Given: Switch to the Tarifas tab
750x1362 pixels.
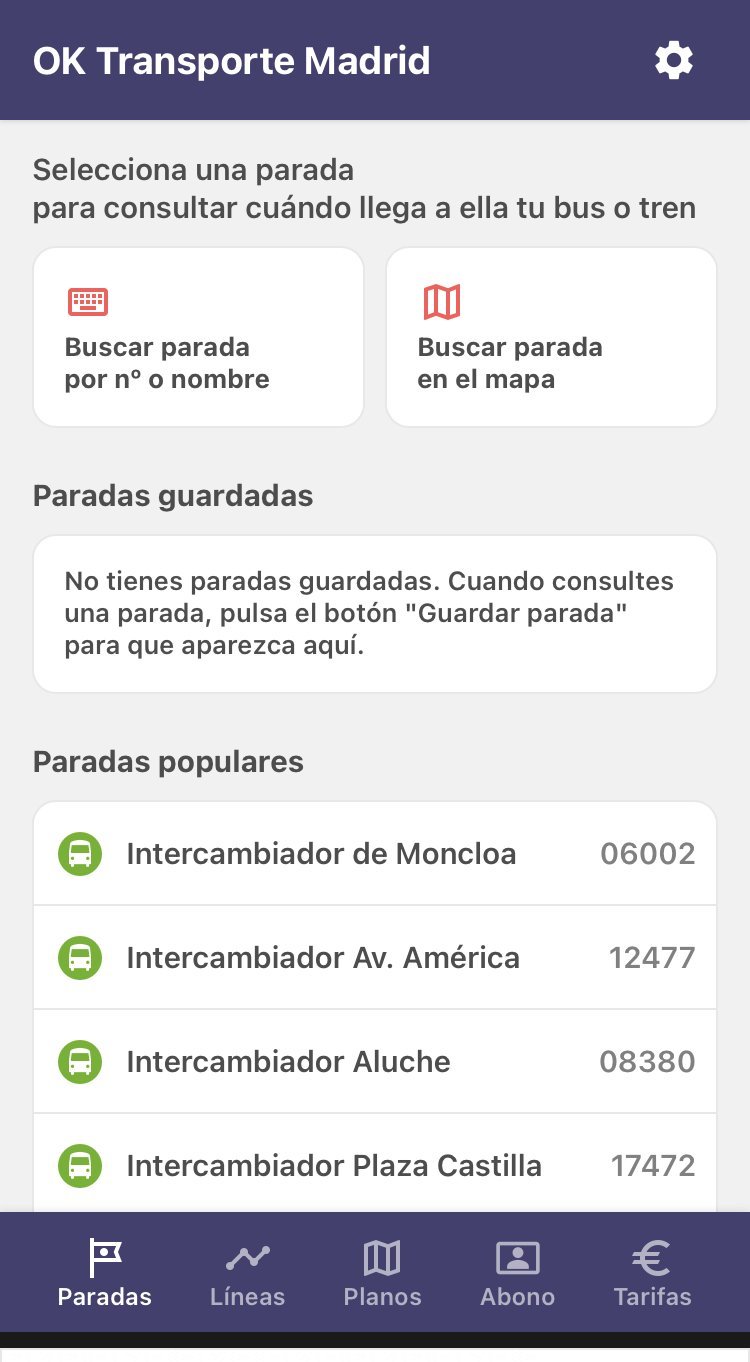Looking at the screenshot, I should click(652, 1273).
